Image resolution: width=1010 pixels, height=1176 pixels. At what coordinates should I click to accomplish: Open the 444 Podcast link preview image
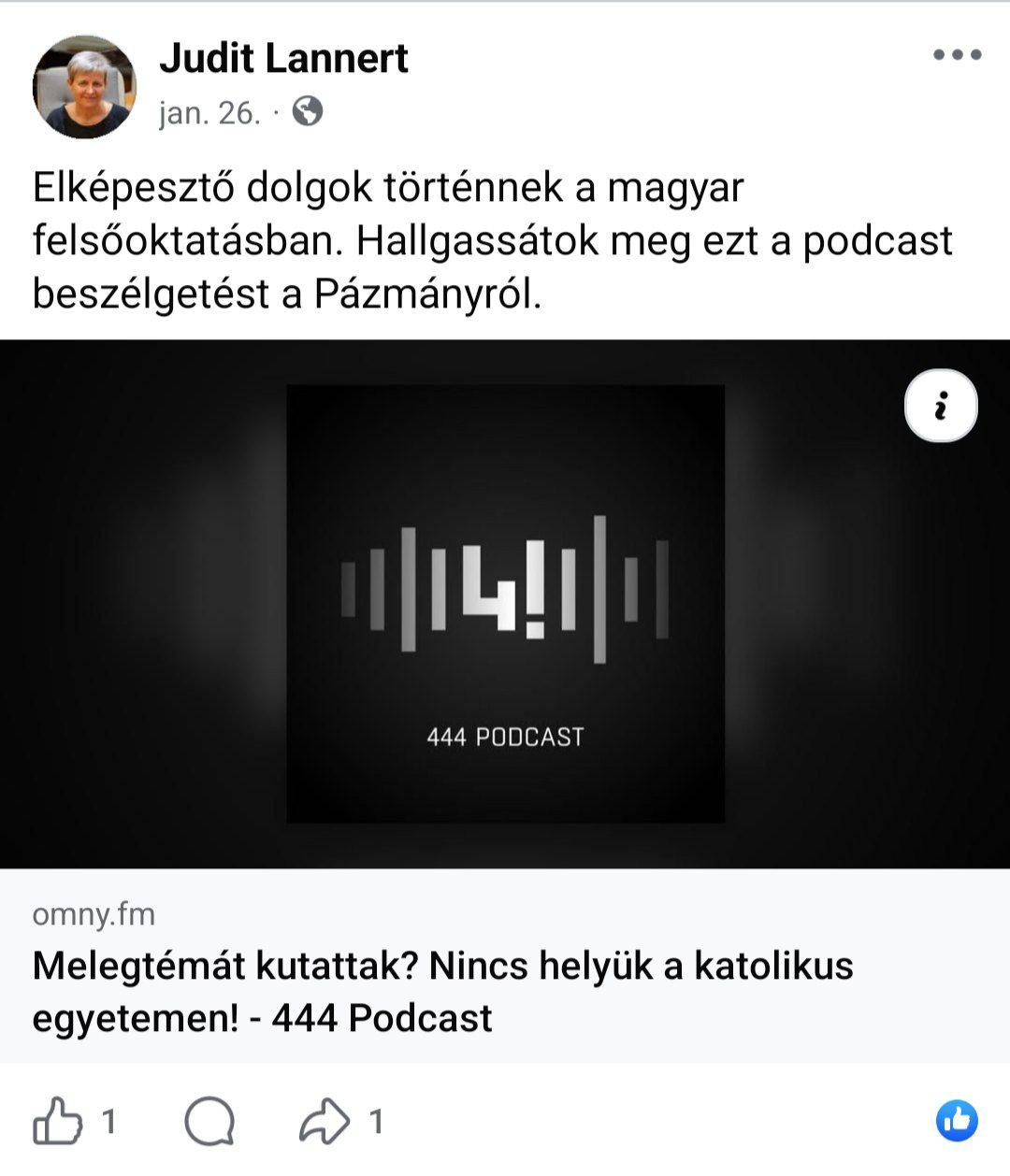coord(505,604)
